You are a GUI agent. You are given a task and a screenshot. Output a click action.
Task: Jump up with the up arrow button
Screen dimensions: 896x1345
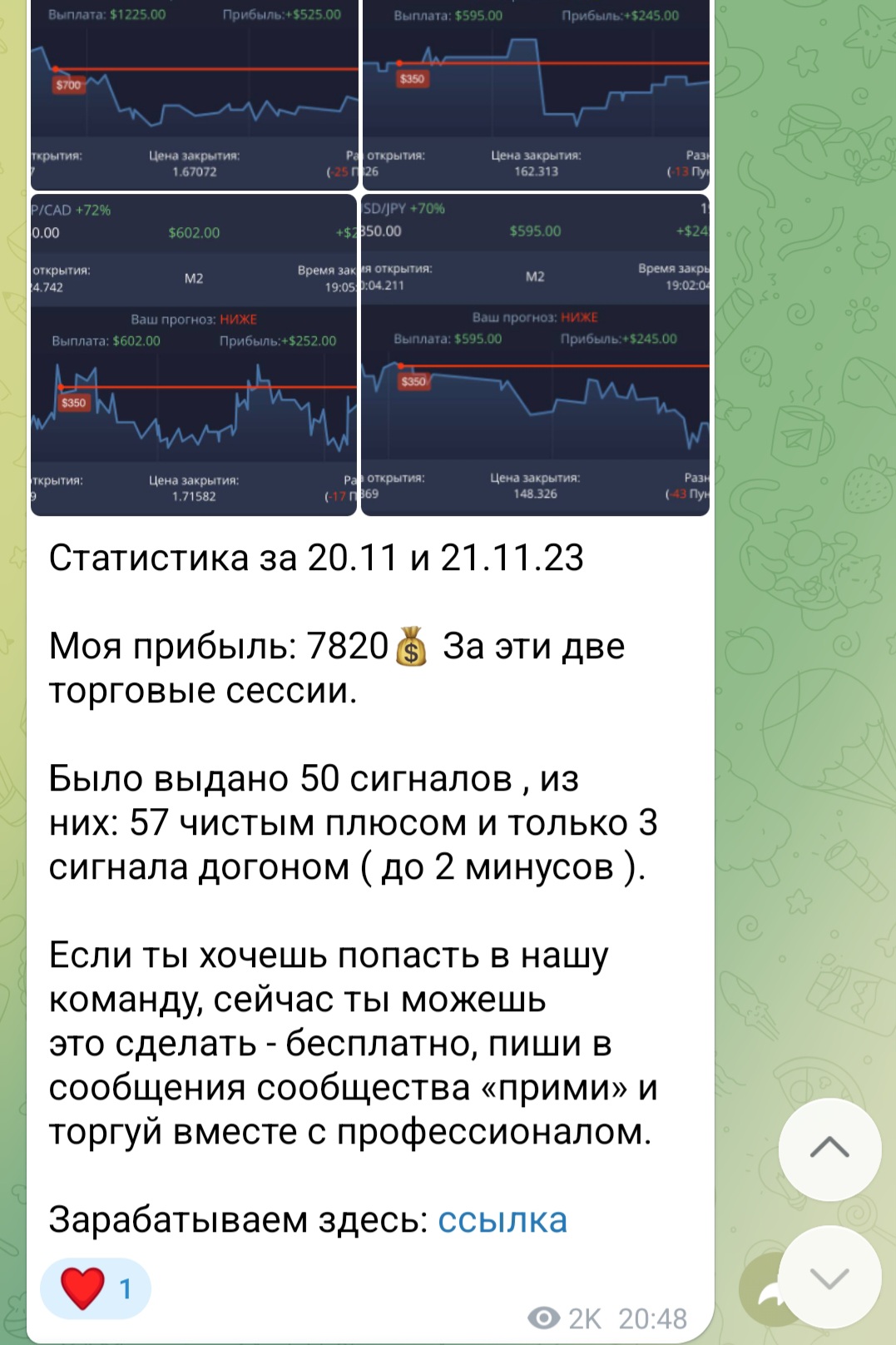[x=829, y=1149]
